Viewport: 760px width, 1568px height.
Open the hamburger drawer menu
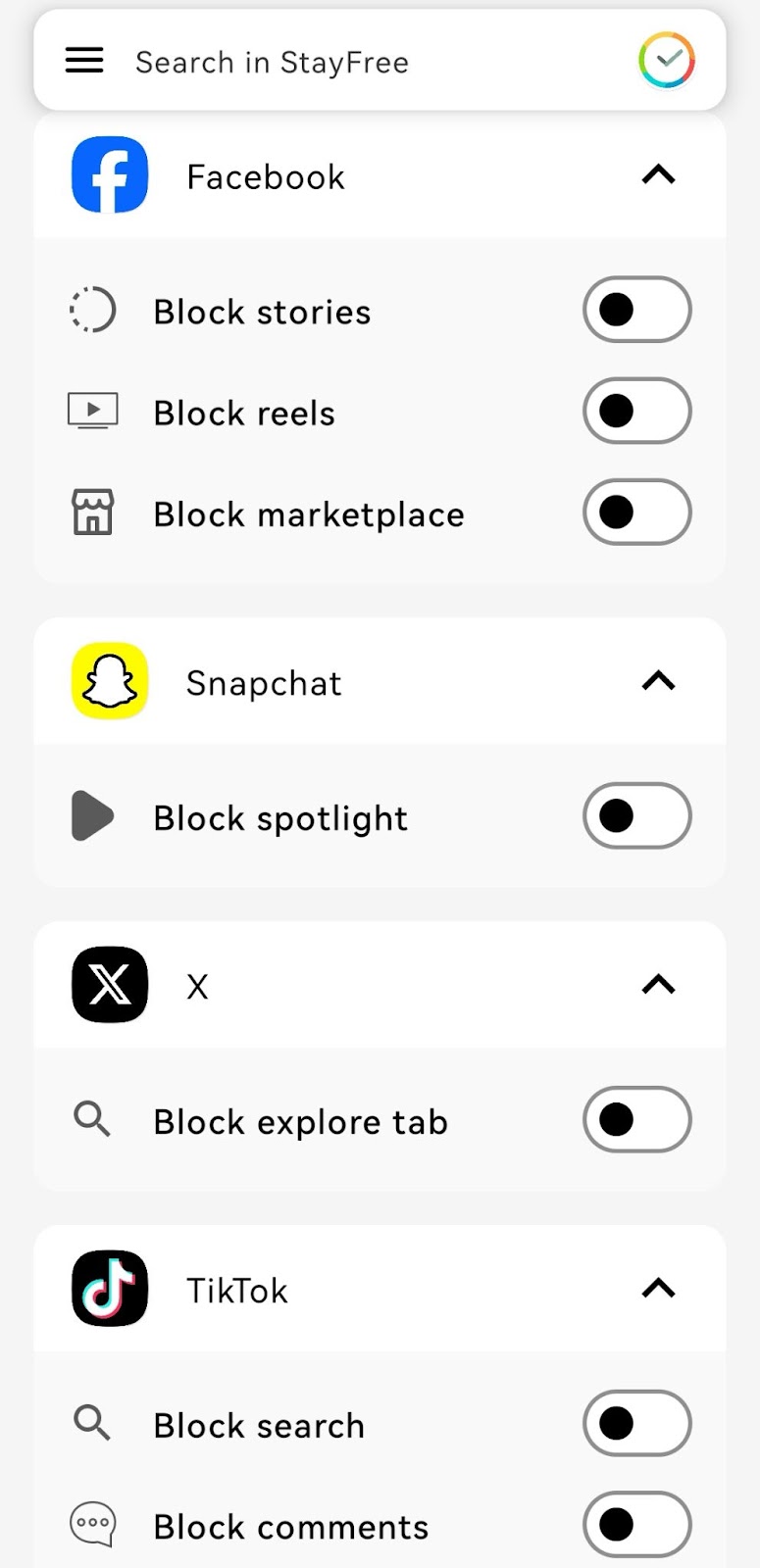tap(84, 61)
